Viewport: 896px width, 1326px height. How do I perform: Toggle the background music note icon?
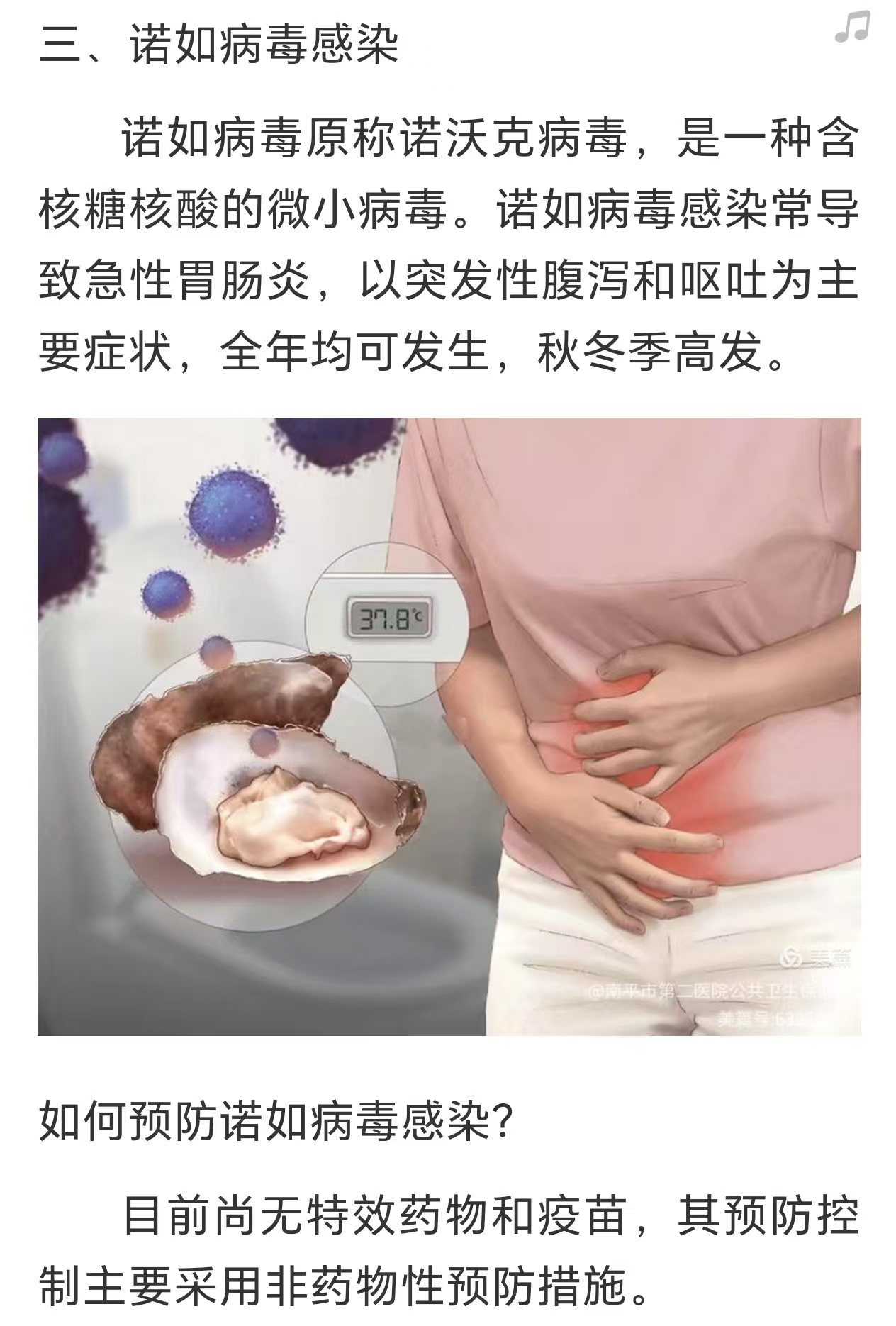pos(851,28)
